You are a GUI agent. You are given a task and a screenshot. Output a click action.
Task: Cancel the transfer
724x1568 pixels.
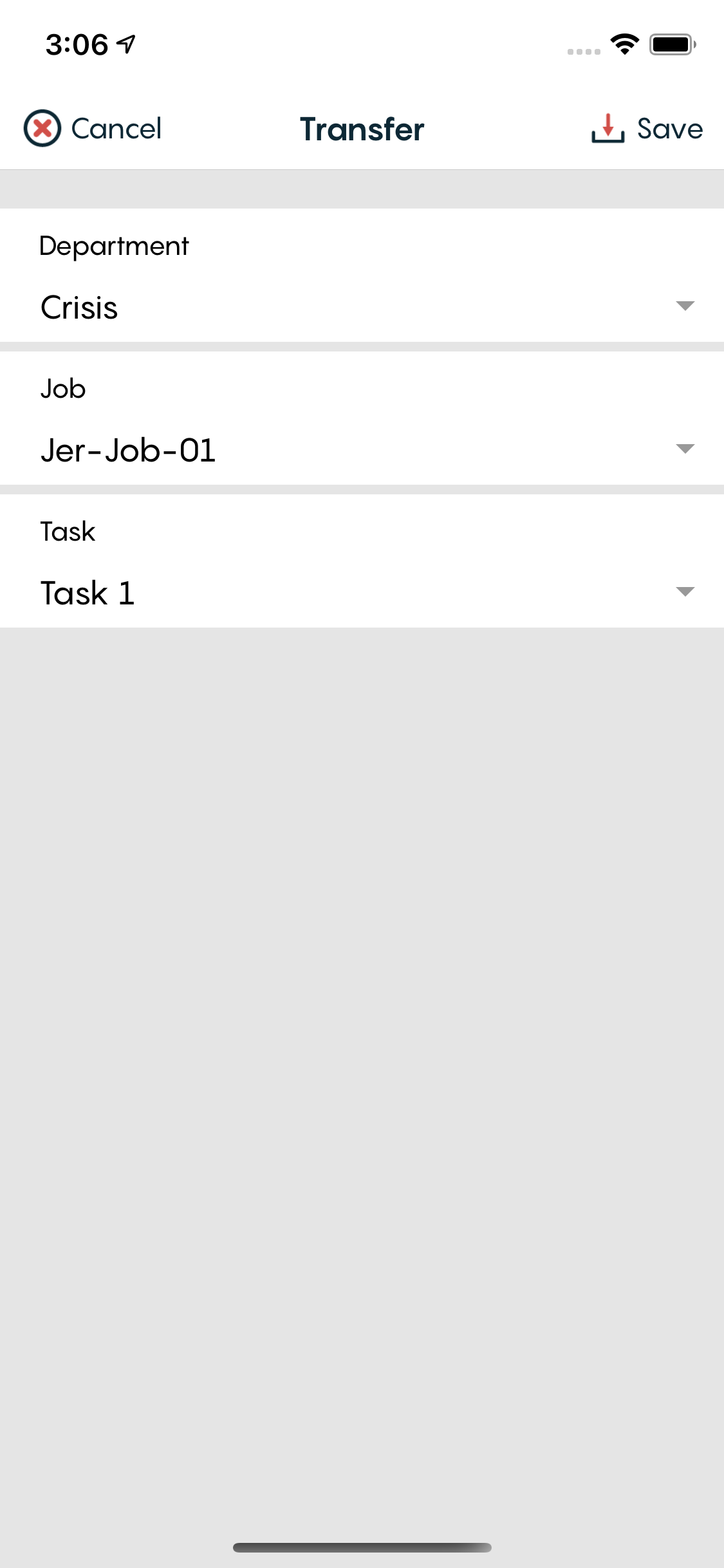coord(93,129)
